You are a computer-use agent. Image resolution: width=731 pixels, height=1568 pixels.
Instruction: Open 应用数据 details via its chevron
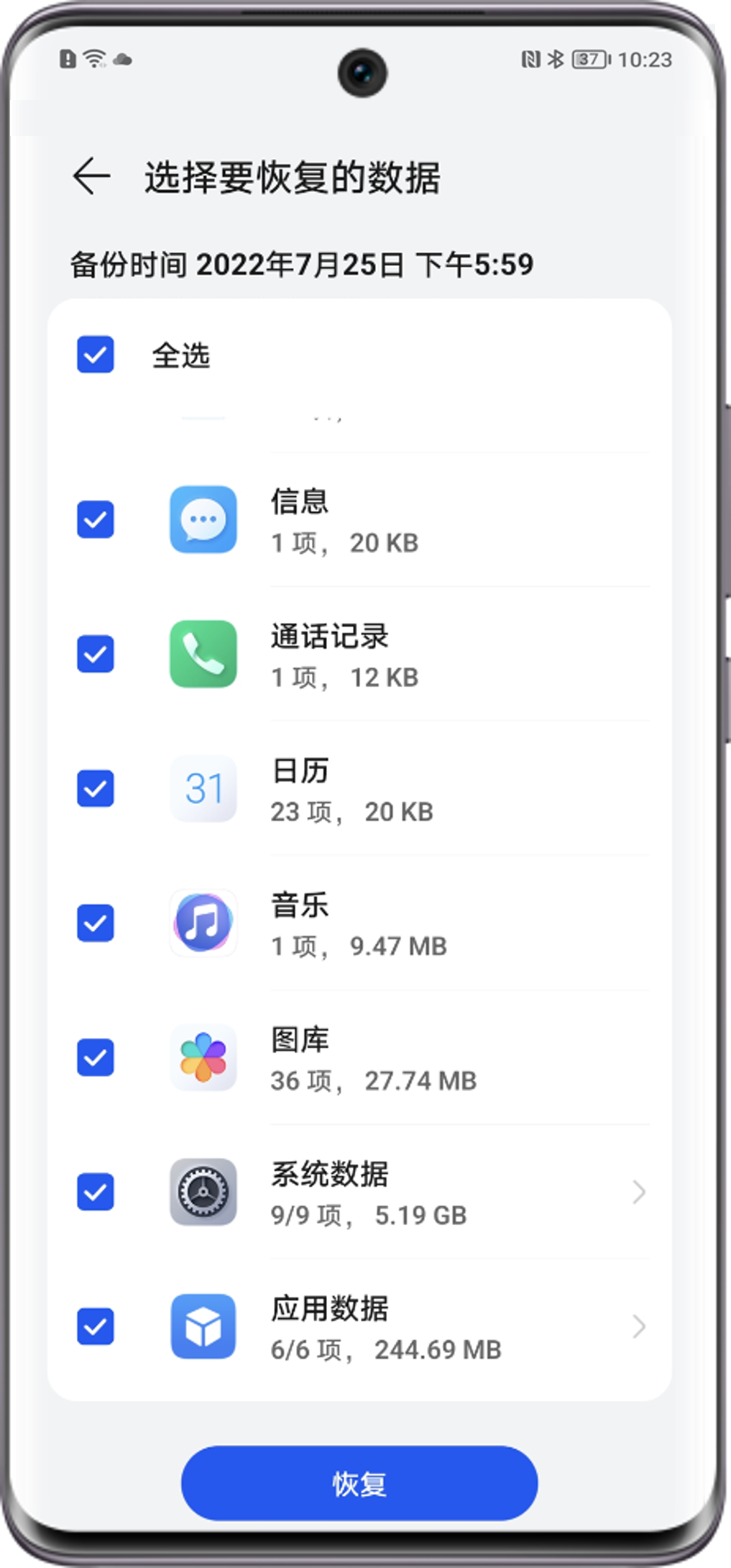coord(638,1326)
